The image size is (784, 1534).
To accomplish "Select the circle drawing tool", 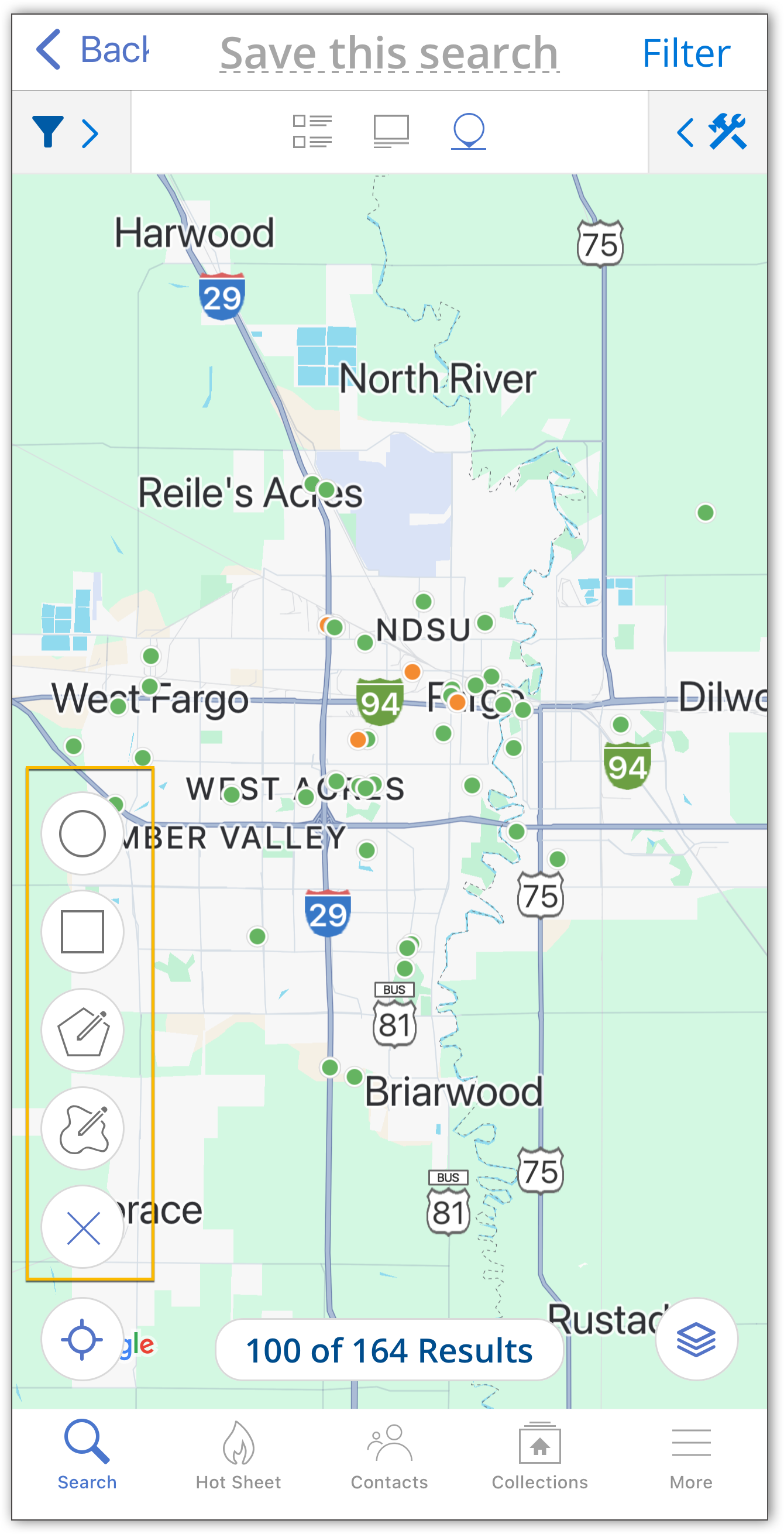I will (82, 833).
